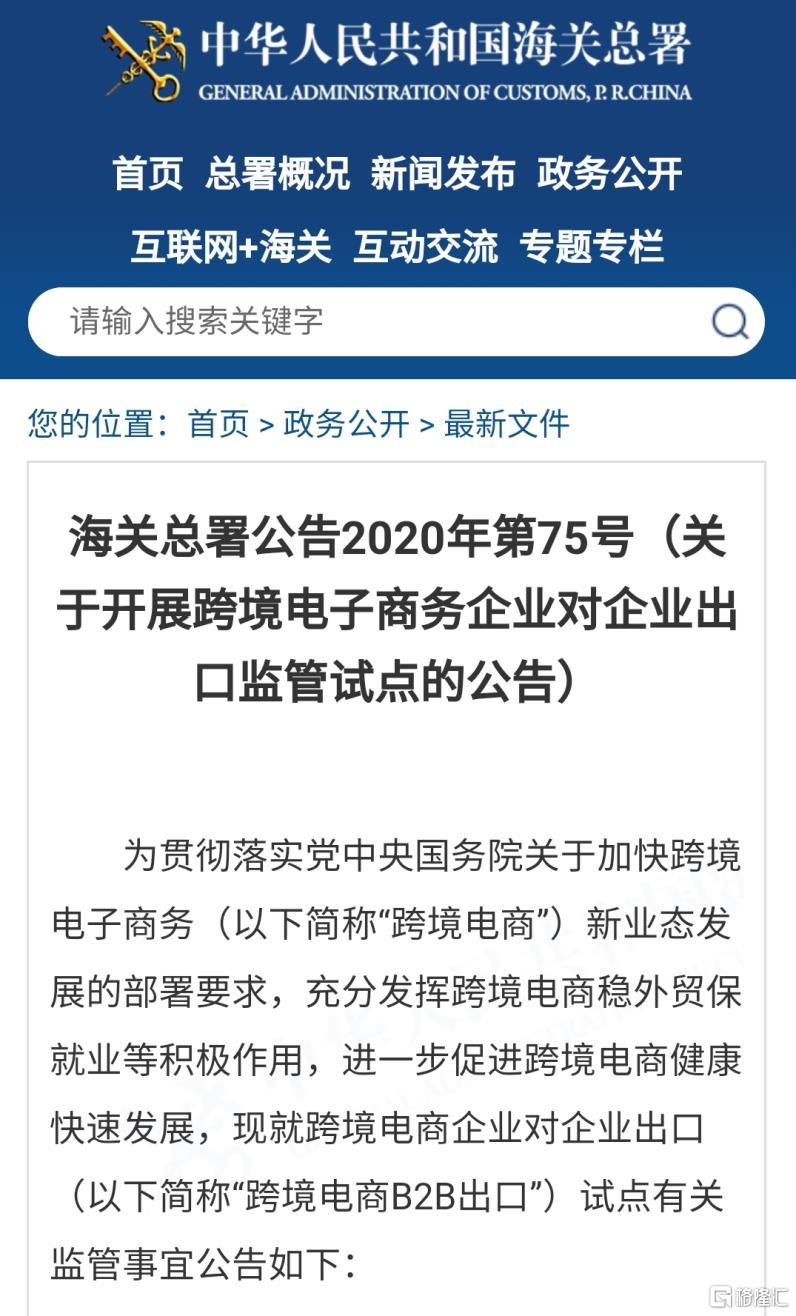This screenshot has width=796, height=1316.
Task: Go to 互动交流 section
Action: pyautogui.click(x=425, y=246)
